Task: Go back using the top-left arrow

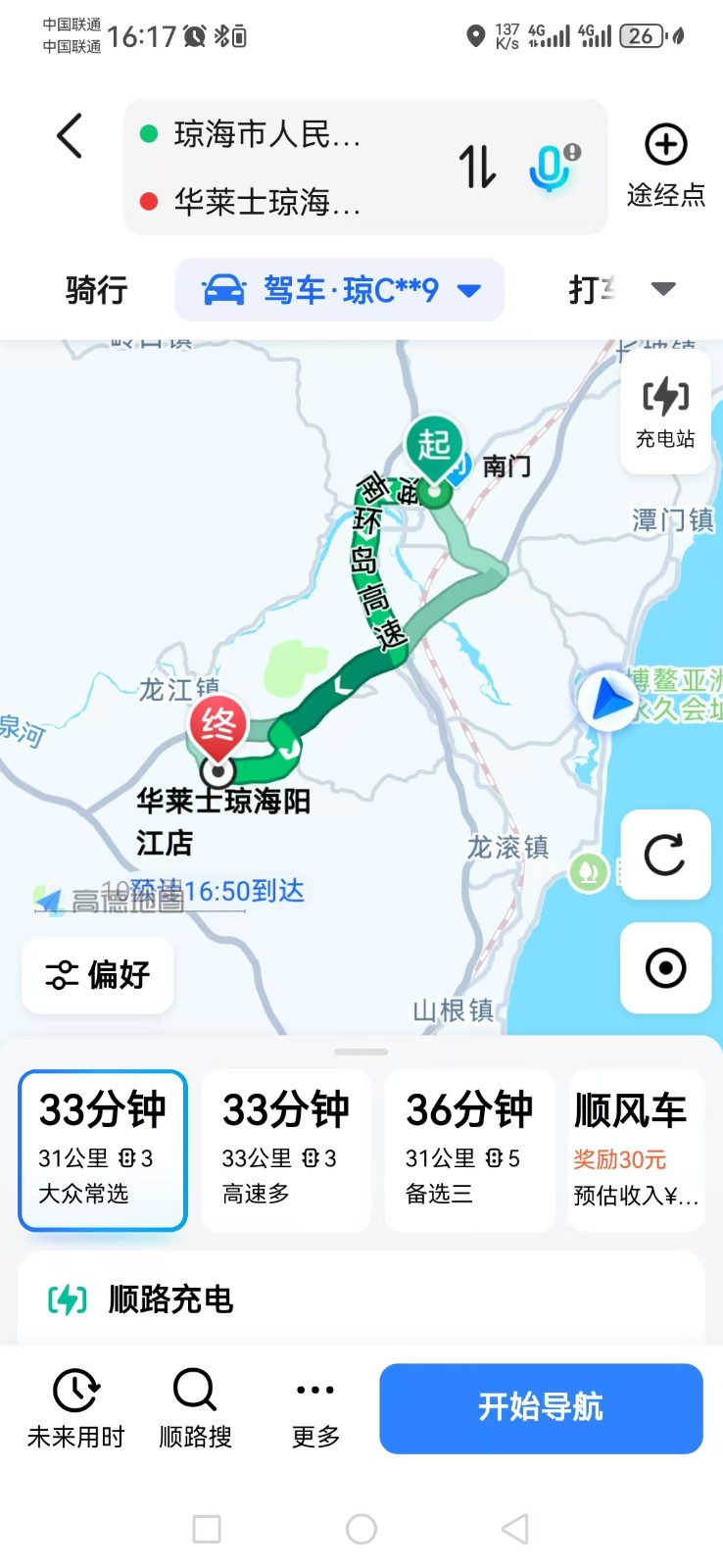Action: 70,136
